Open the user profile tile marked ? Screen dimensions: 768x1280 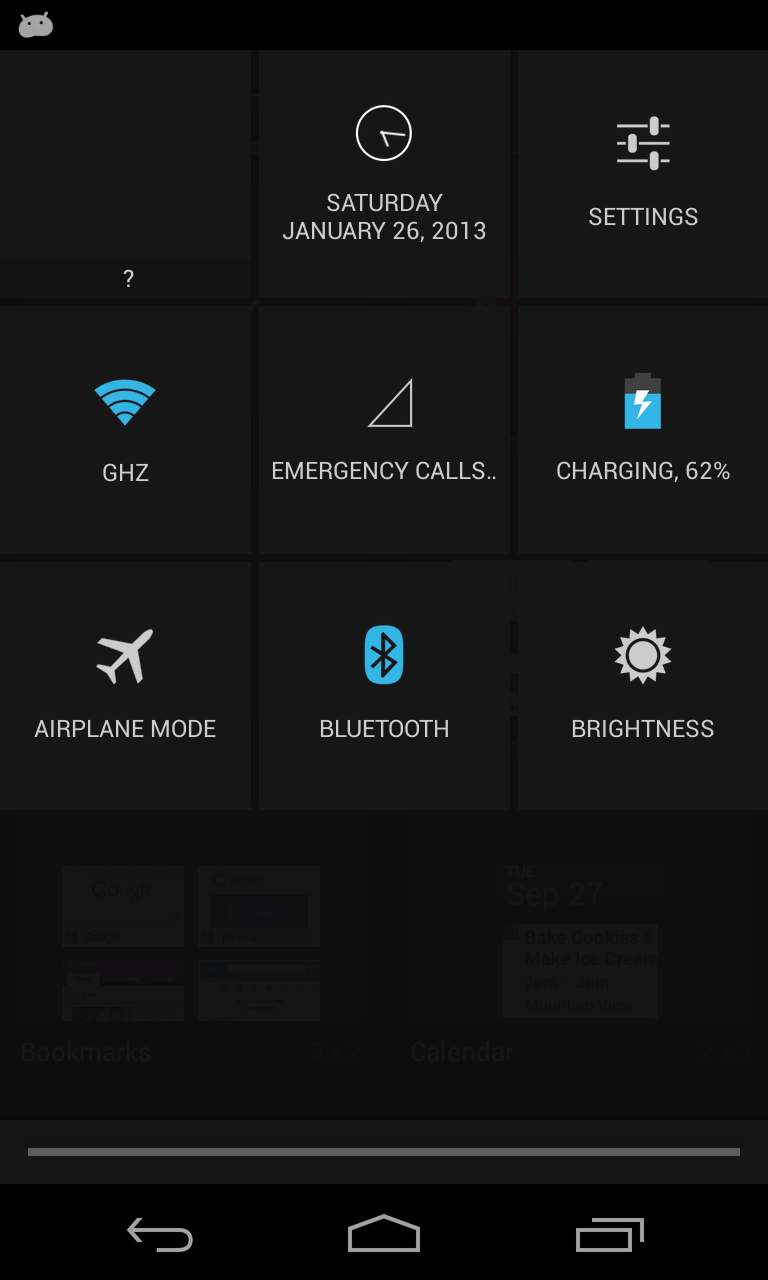coord(125,174)
